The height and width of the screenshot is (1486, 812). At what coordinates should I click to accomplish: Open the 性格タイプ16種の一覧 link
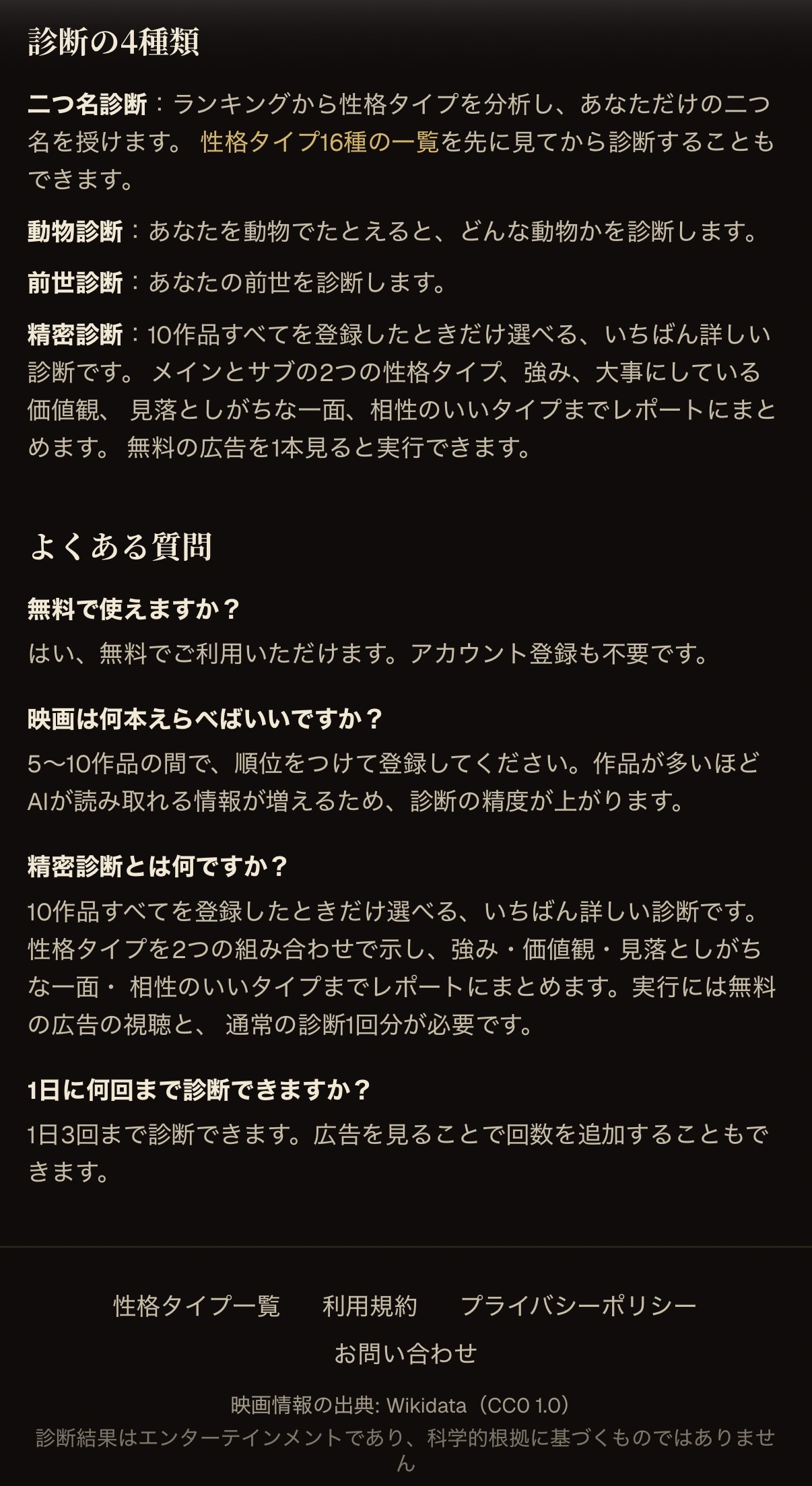click(320, 142)
